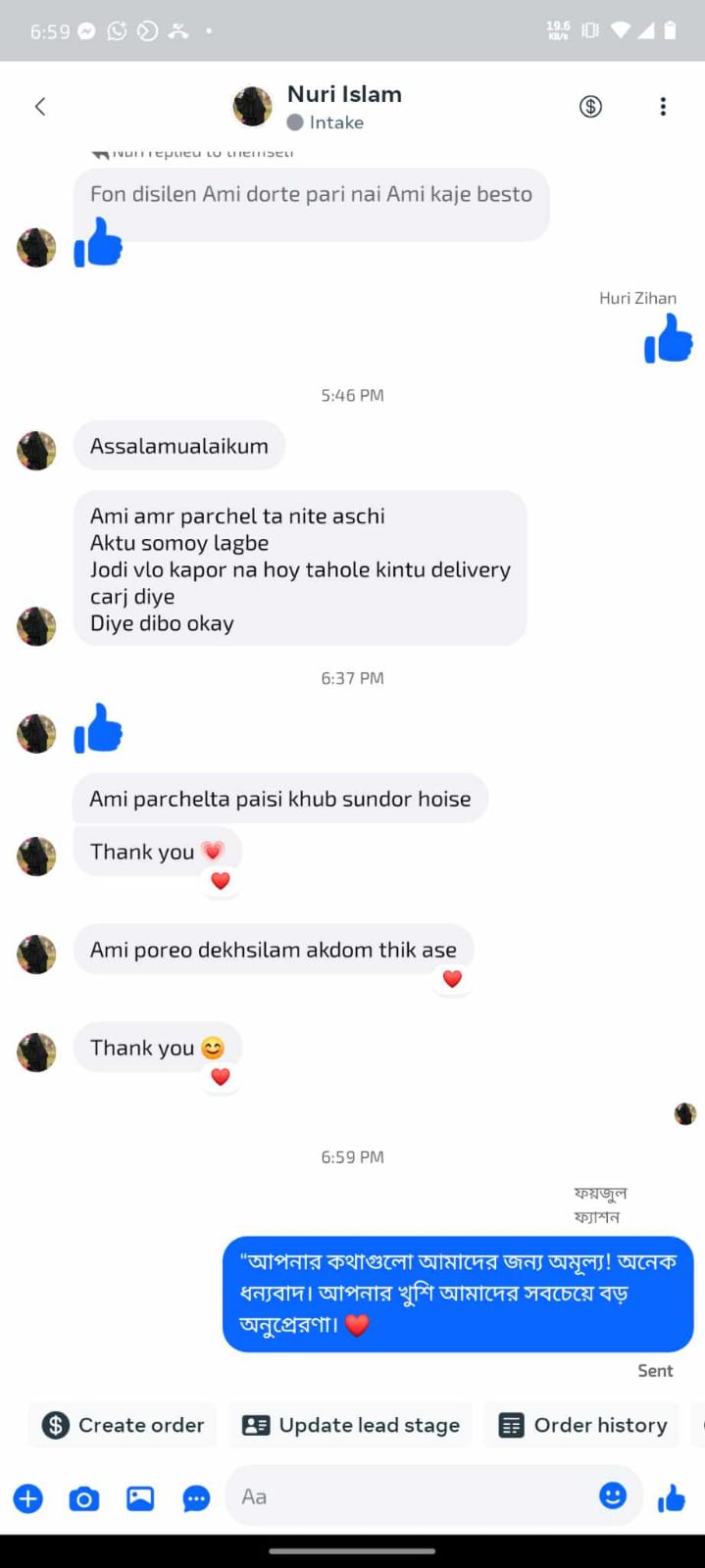Open the photo gallery picker
The image size is (705, 1568).
[x=140, y=1497]
